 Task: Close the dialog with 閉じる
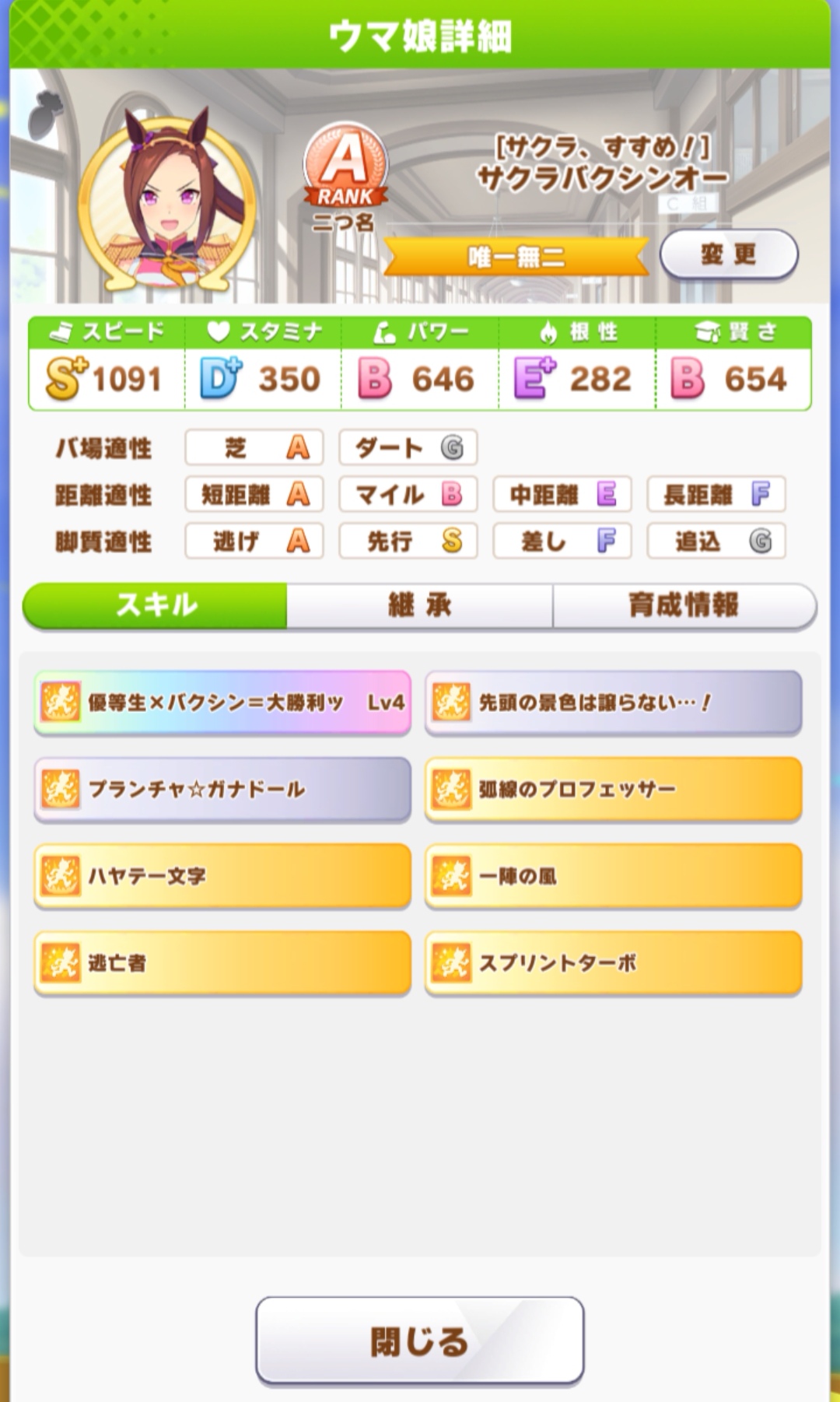pos(419,1340)
